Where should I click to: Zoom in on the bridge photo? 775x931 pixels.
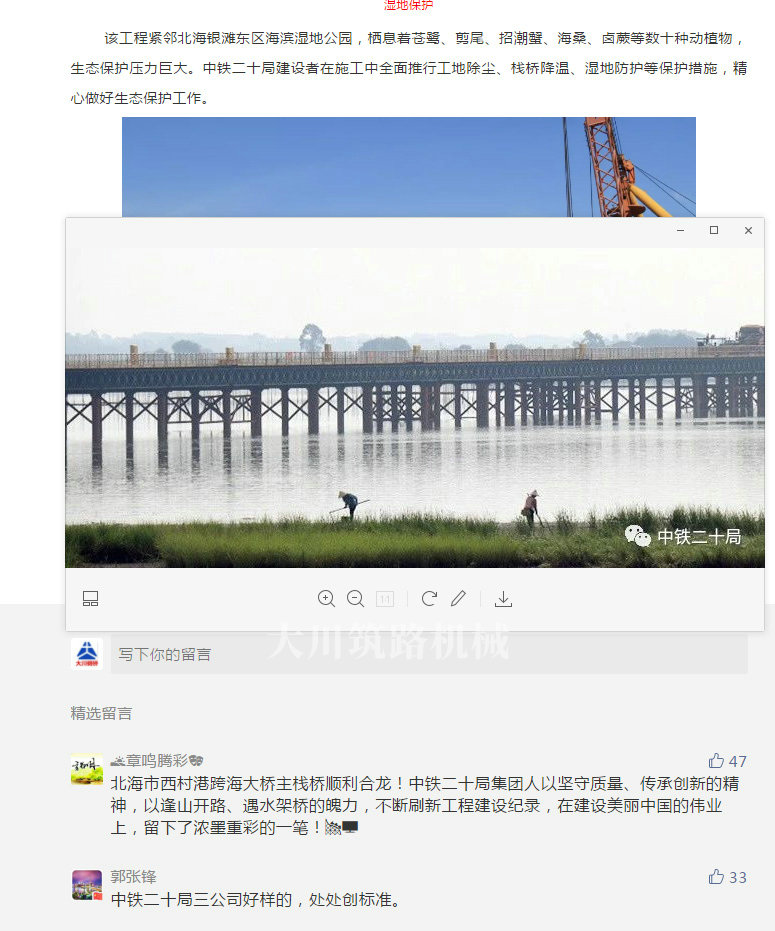(326, 599)
